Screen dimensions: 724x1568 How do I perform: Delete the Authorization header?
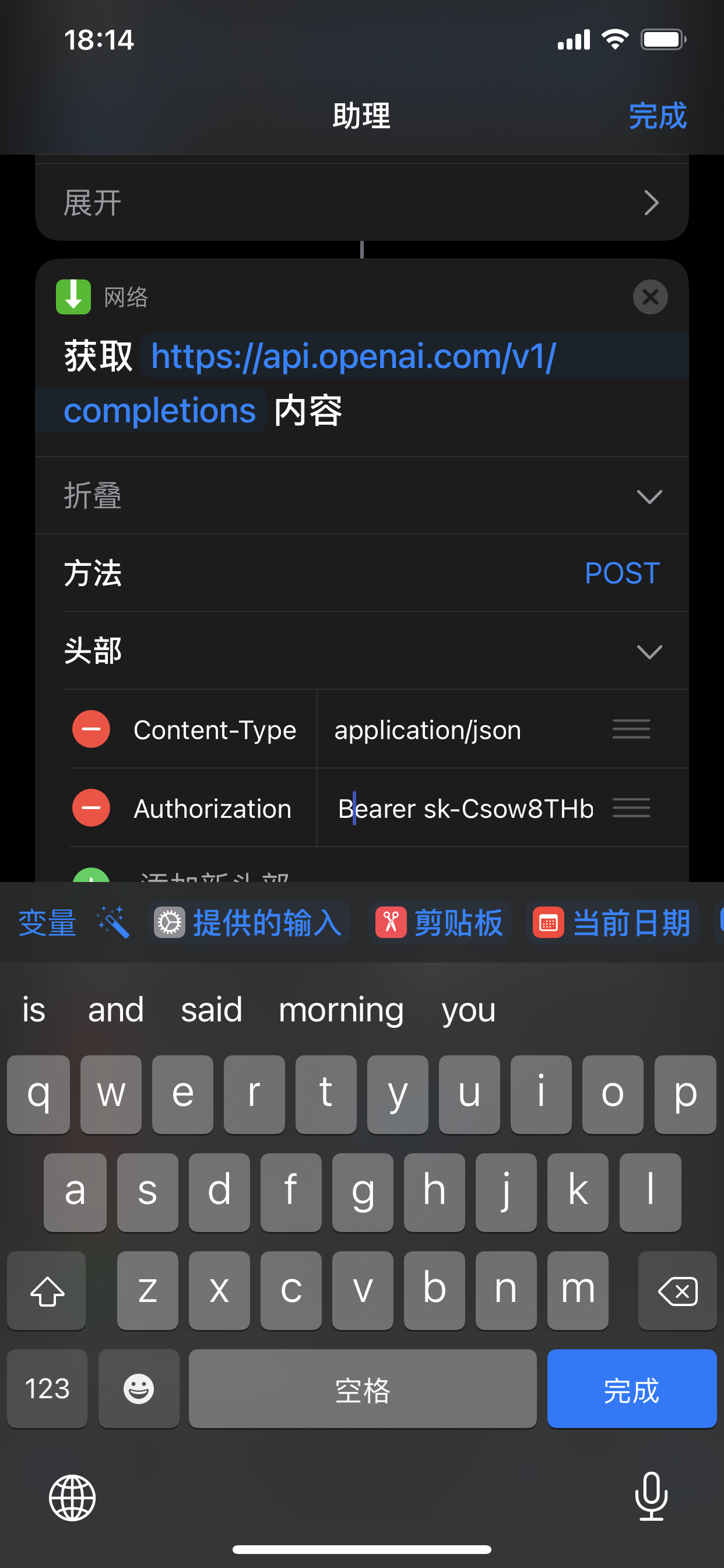pyautogui.click(x=92, y=808)
